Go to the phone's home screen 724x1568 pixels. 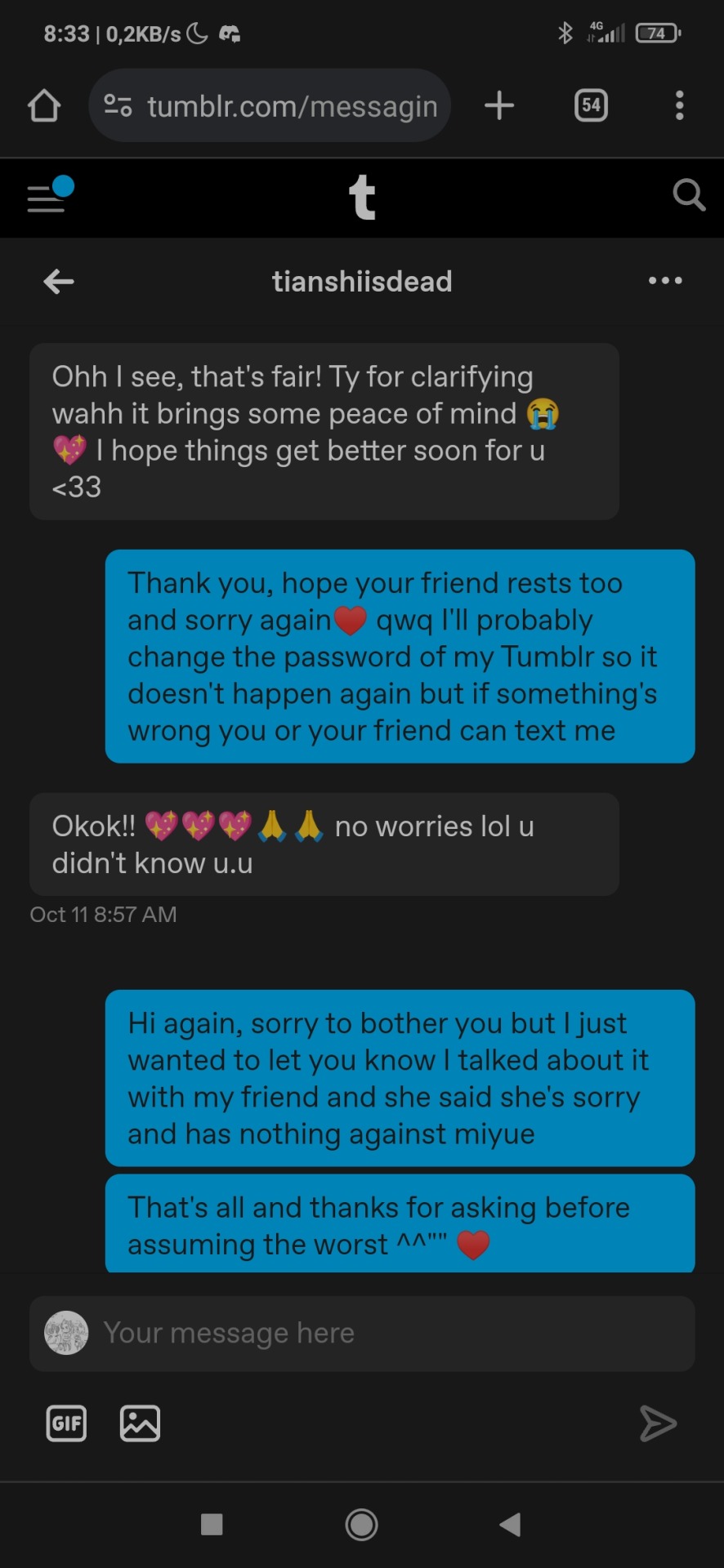coord(361,1524)
